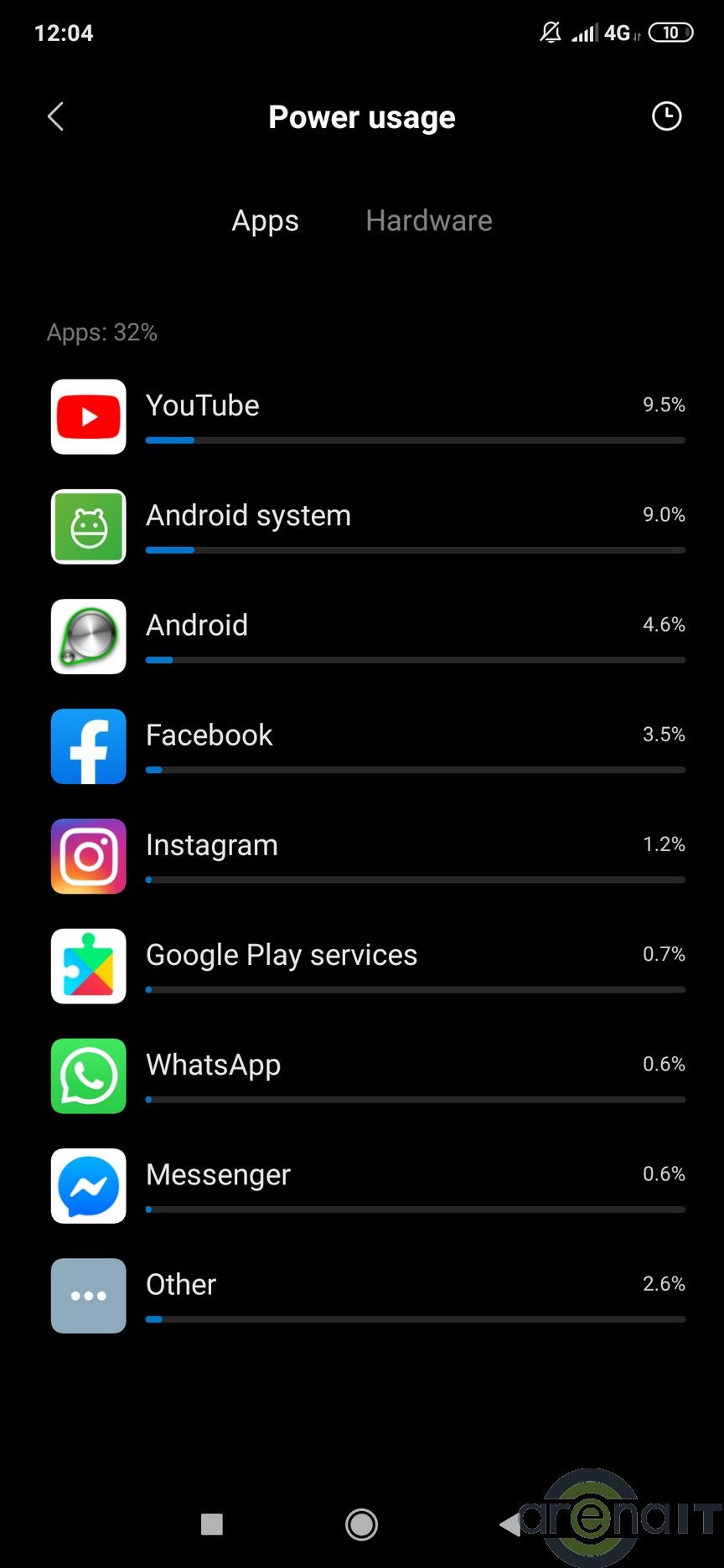724x1568 pixels.
Task: Open the power usage history clock
Action: pyautogui.click(x=666, y=116)
